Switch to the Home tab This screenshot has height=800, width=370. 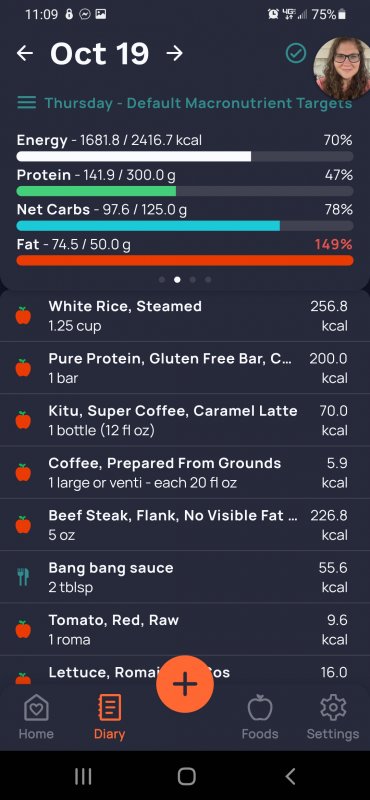36,719
